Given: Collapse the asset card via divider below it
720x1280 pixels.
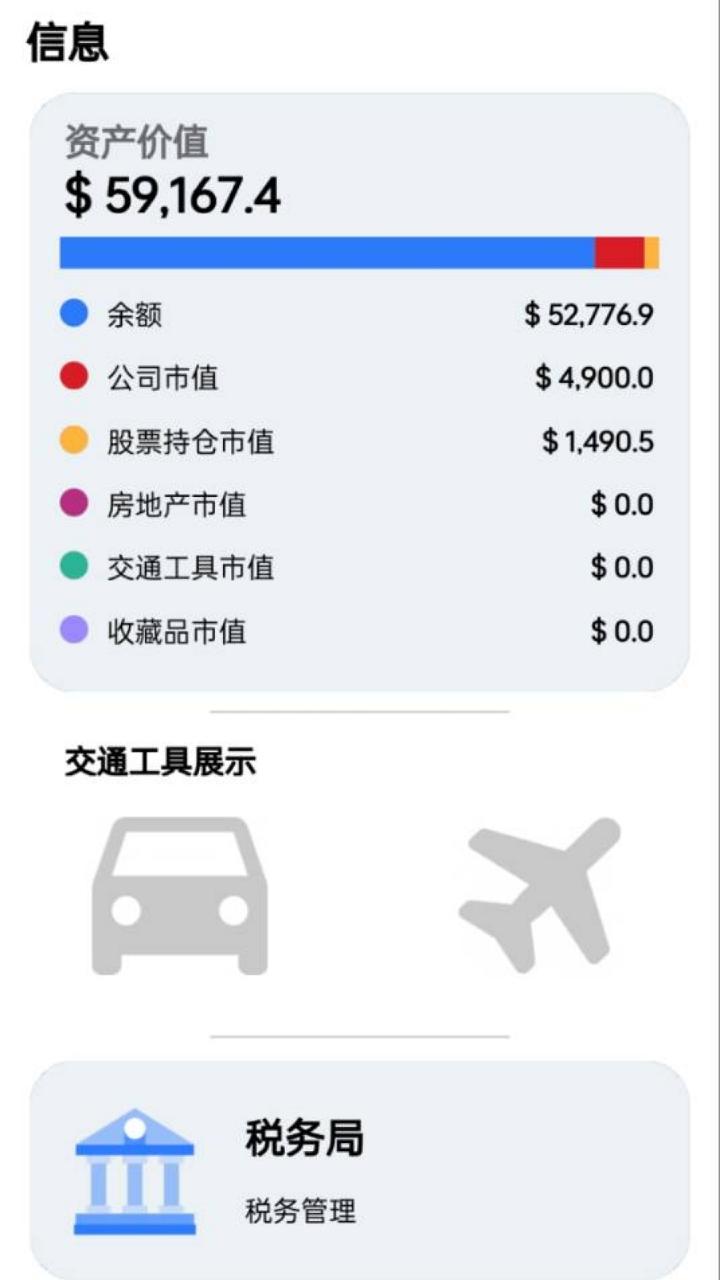Looking at the screenshot, I should point(360,712).
